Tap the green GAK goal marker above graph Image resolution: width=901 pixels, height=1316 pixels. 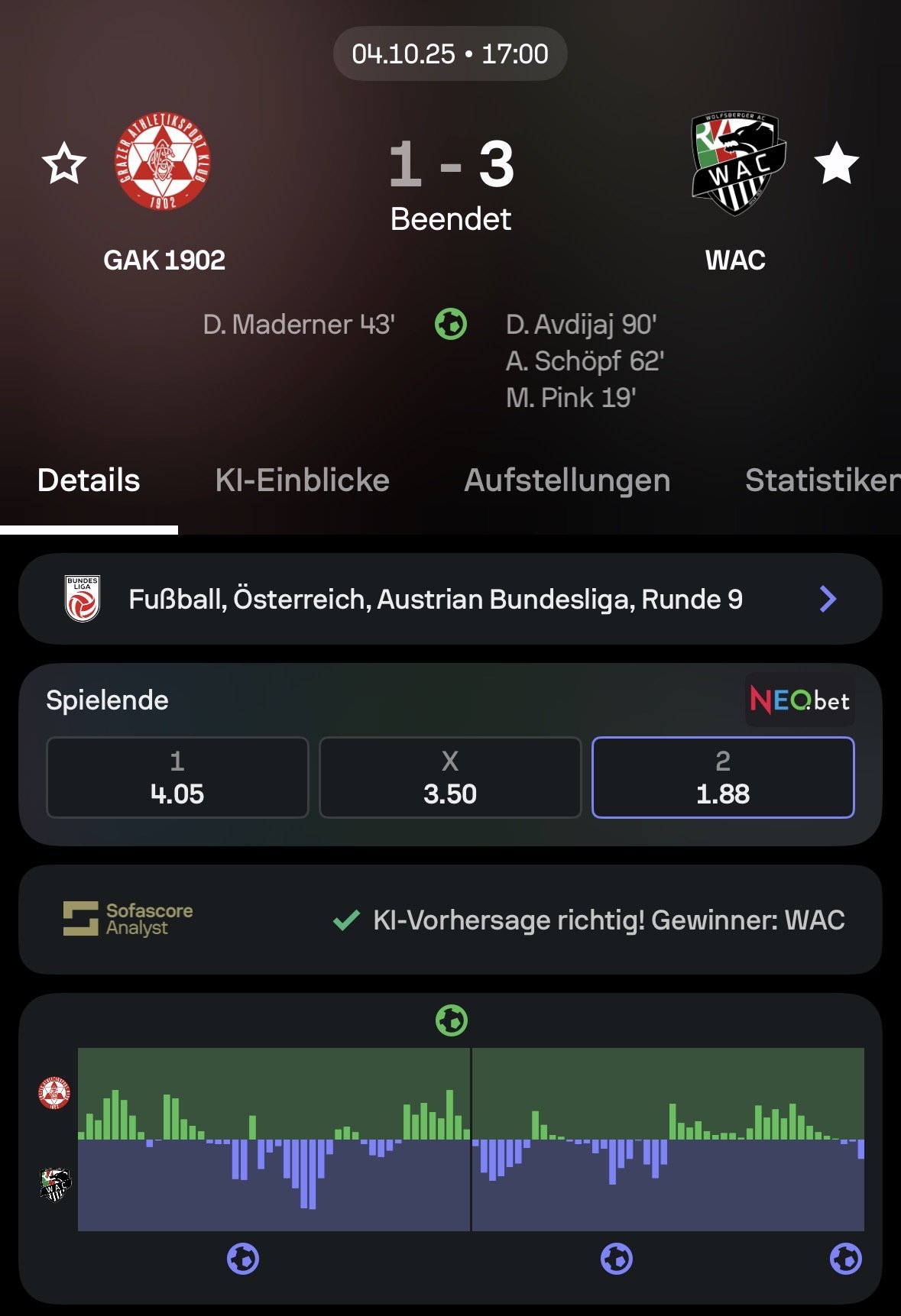tap(451, 1020)
